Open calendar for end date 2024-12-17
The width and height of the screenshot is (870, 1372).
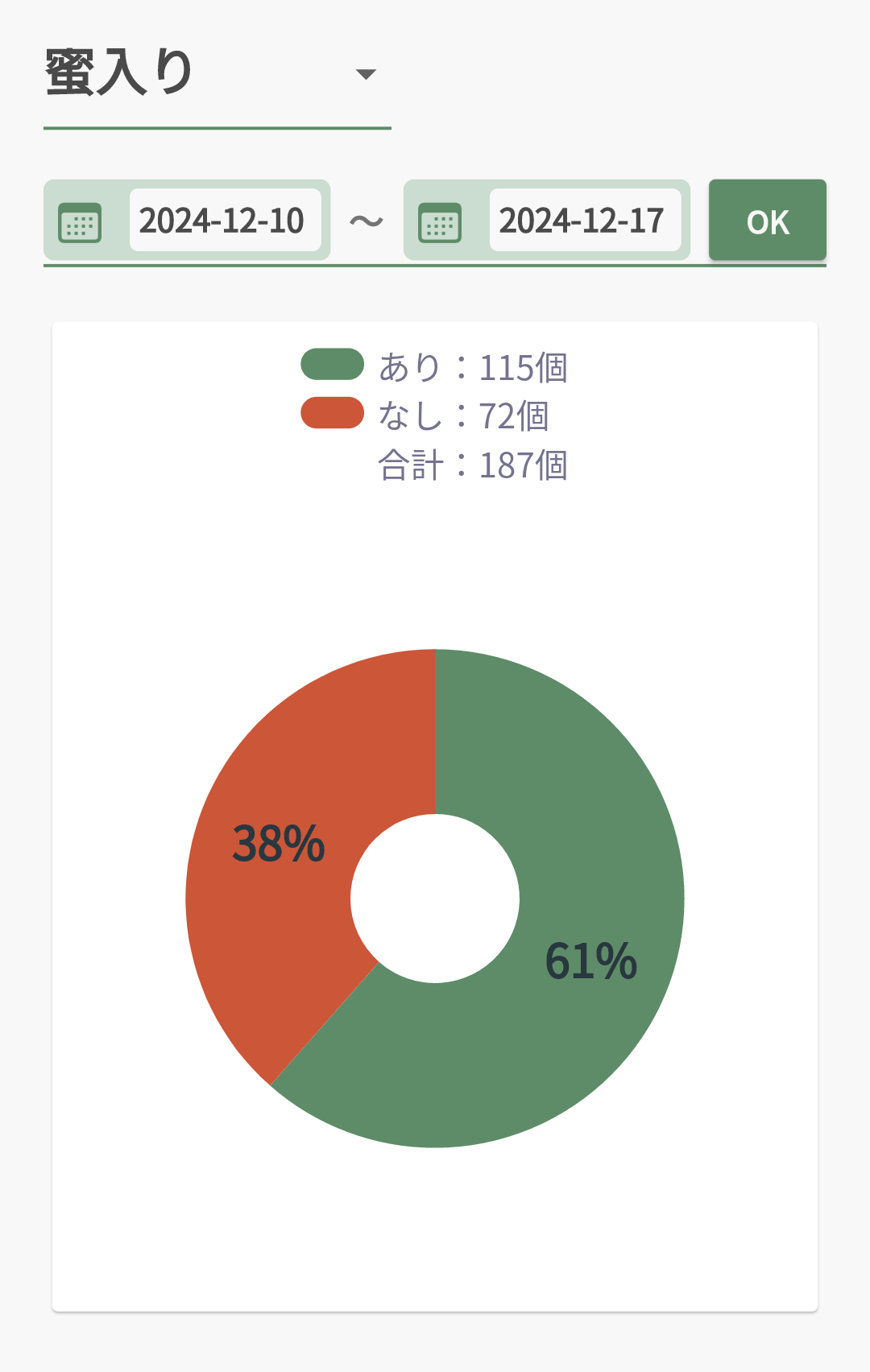pyautogui.click(x=440, y=222)
